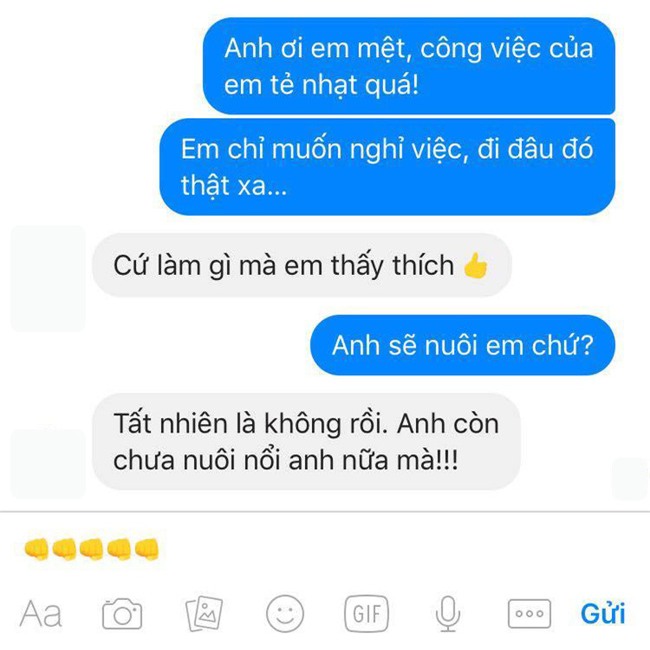The width and height of the screenshot is (650, 650).
Task: Open the emoji smiley picker
Action: pyautogui.click(x=284, y=612)
